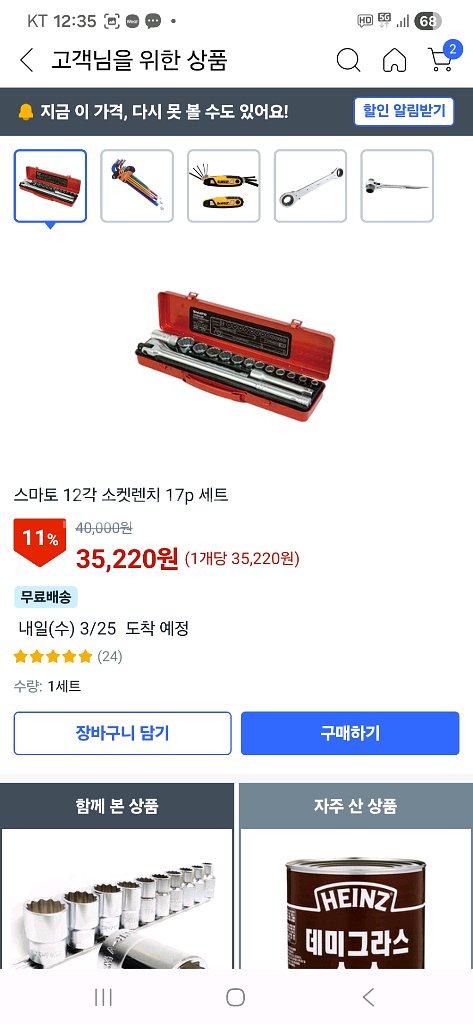
Task: Select the colorful hex key set thumbnail
Action: (137, 186)
